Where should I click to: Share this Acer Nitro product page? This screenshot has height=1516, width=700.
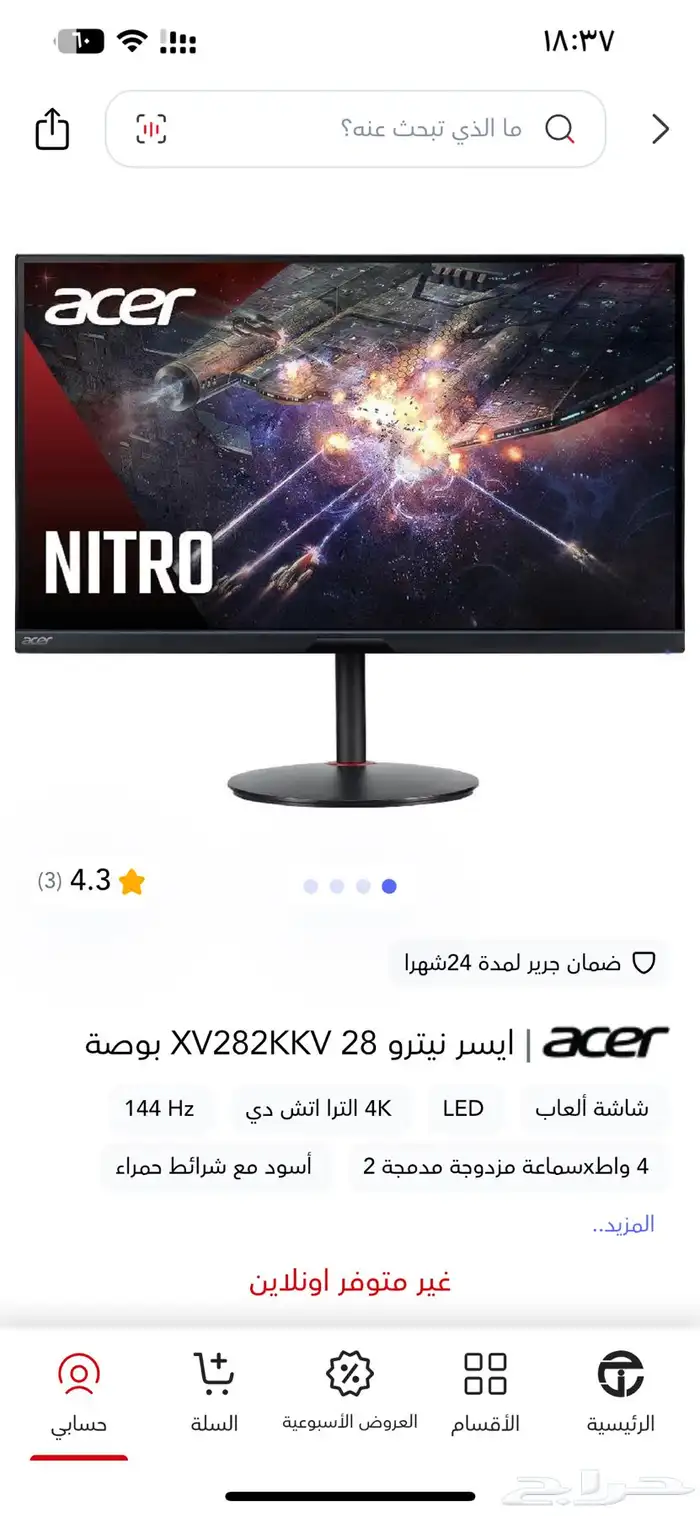pyautogui.click(x=52, y=130)
